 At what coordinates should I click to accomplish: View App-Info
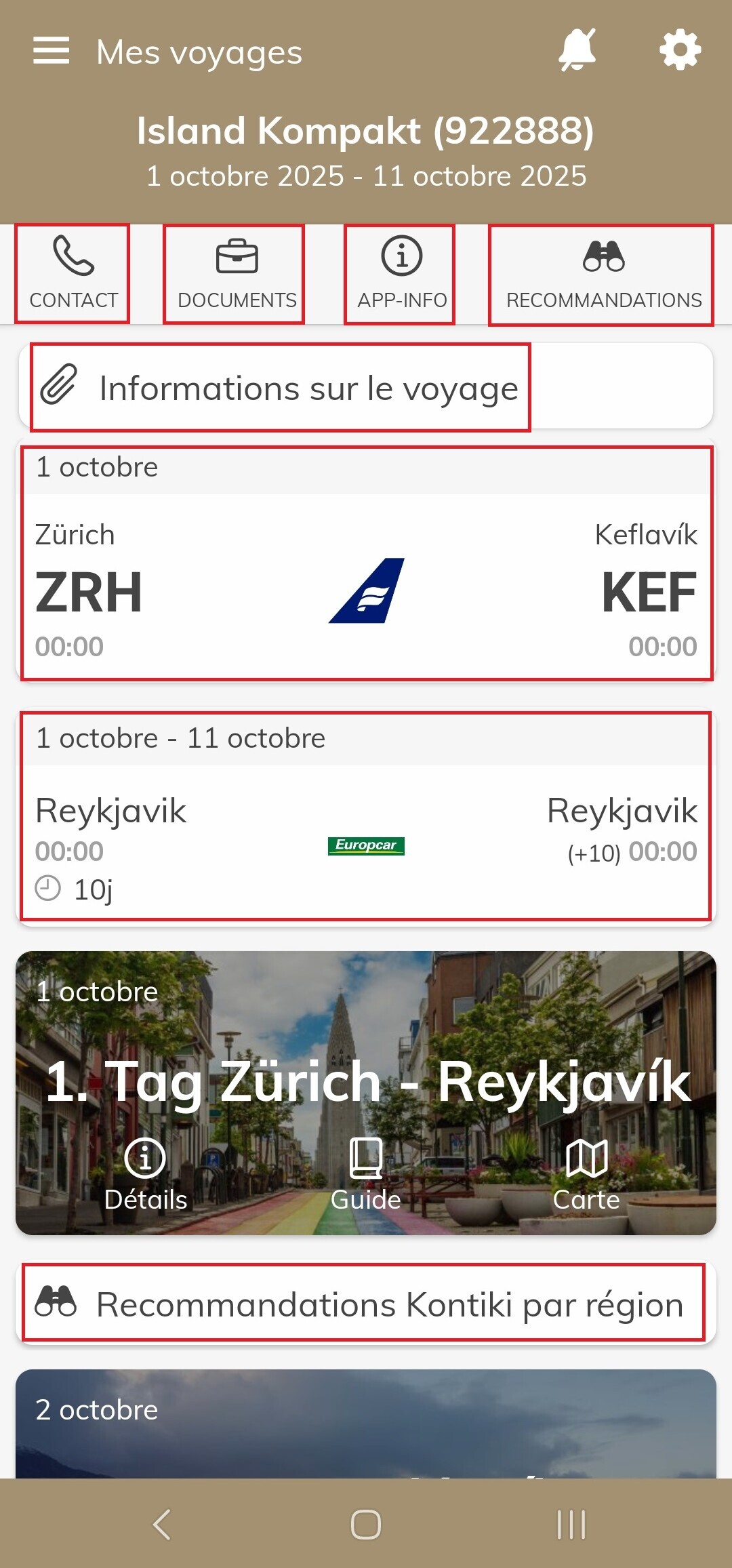pos(401,274)
